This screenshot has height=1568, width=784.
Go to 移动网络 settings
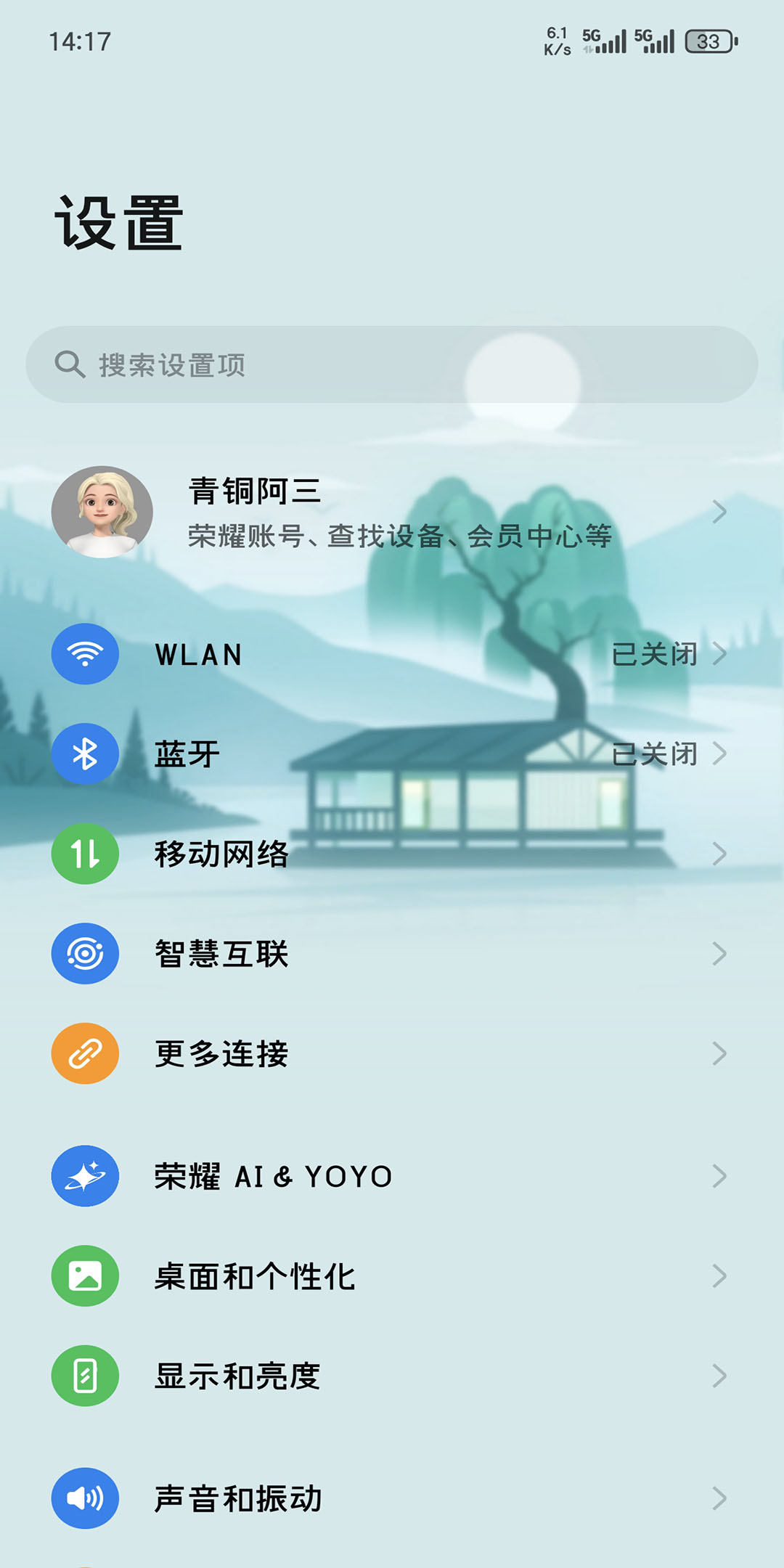click(392, 854)
